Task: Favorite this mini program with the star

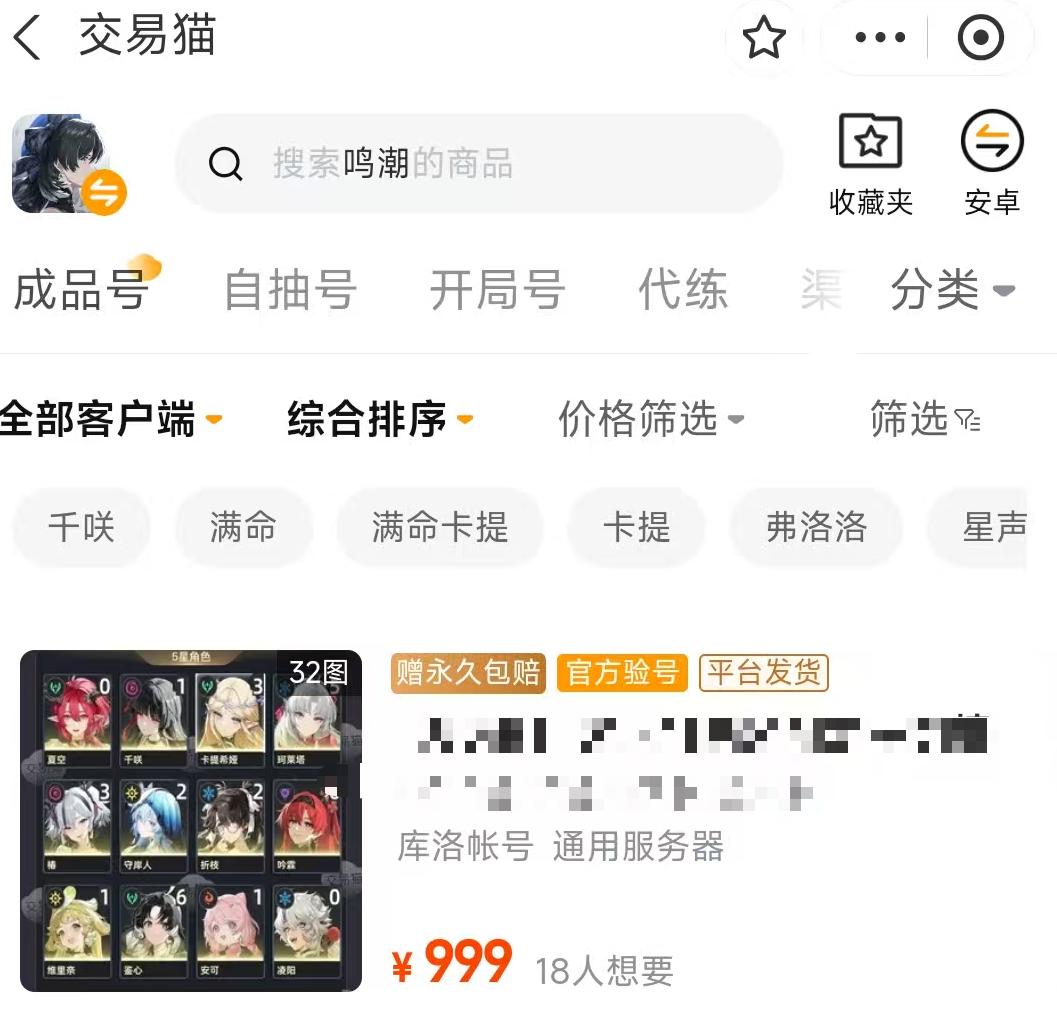Action: coord(764,39)
